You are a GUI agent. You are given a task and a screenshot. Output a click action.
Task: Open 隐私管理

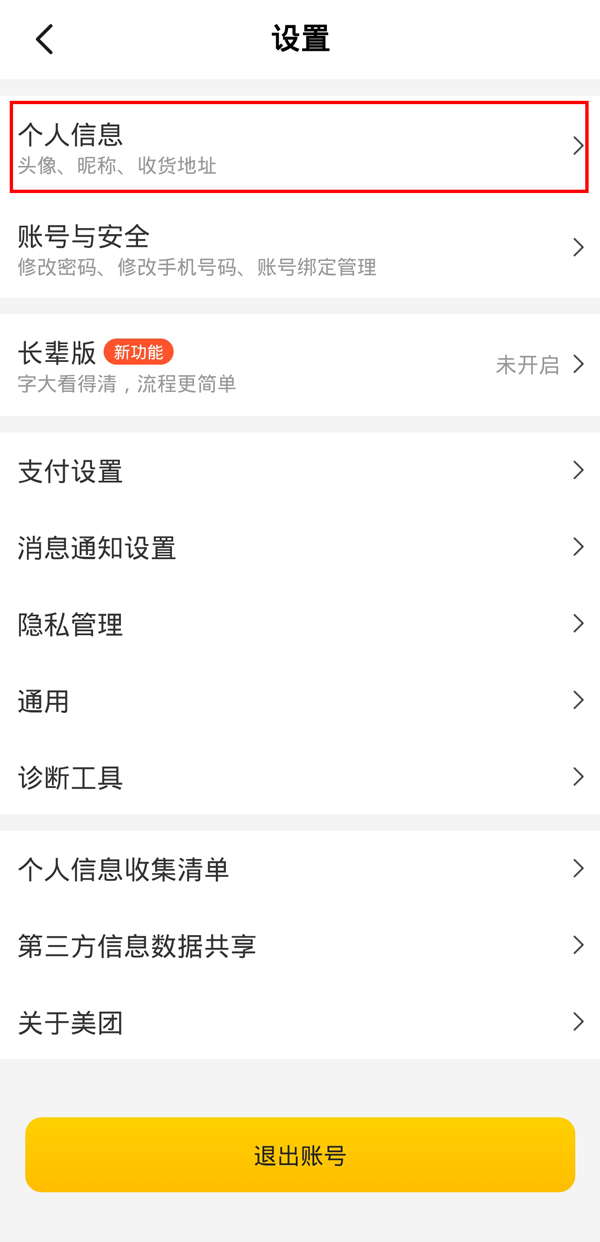click(300, 624)
